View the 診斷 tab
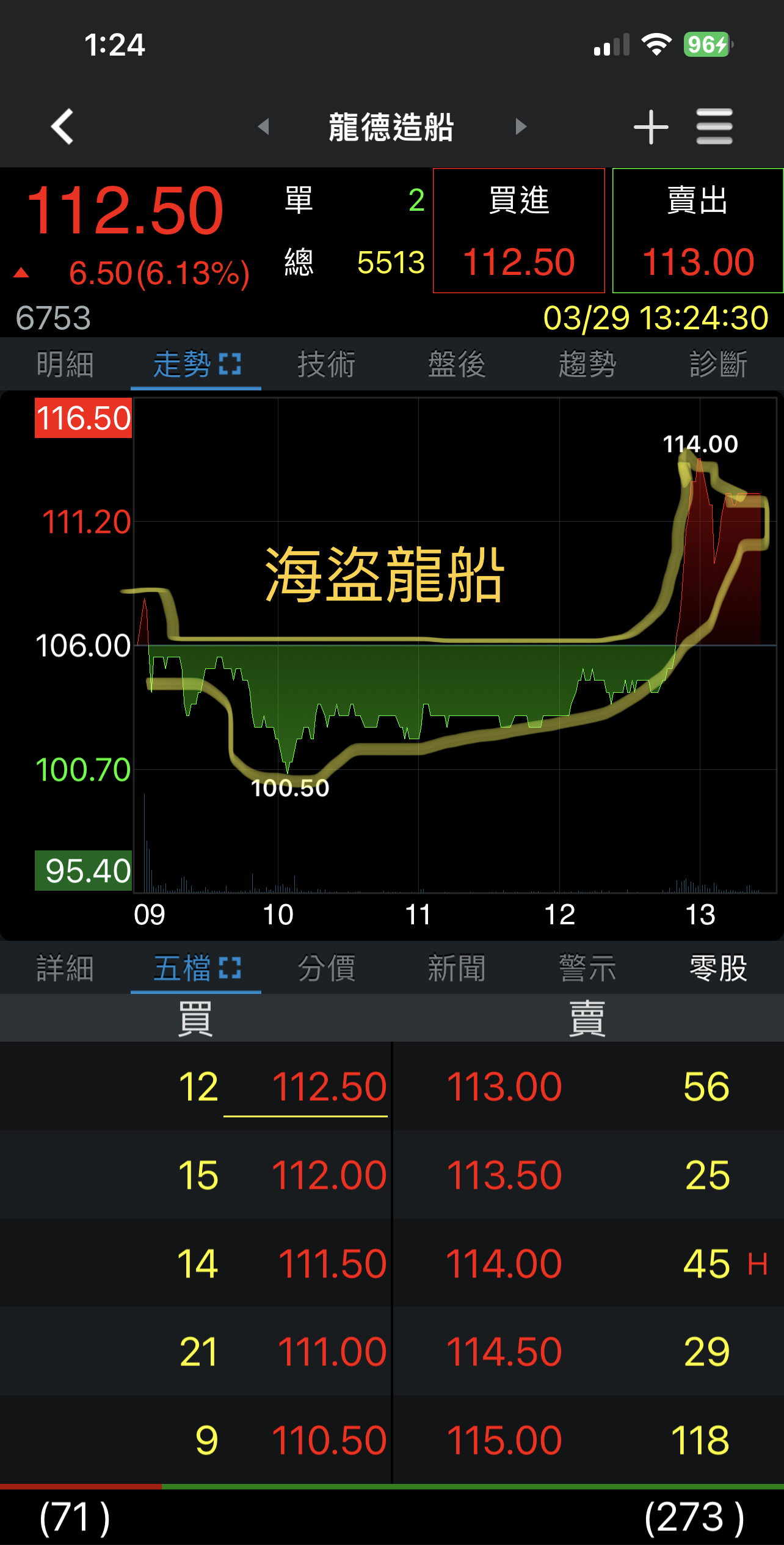This screenshot has height=1545, width=784. click(718, 365)
